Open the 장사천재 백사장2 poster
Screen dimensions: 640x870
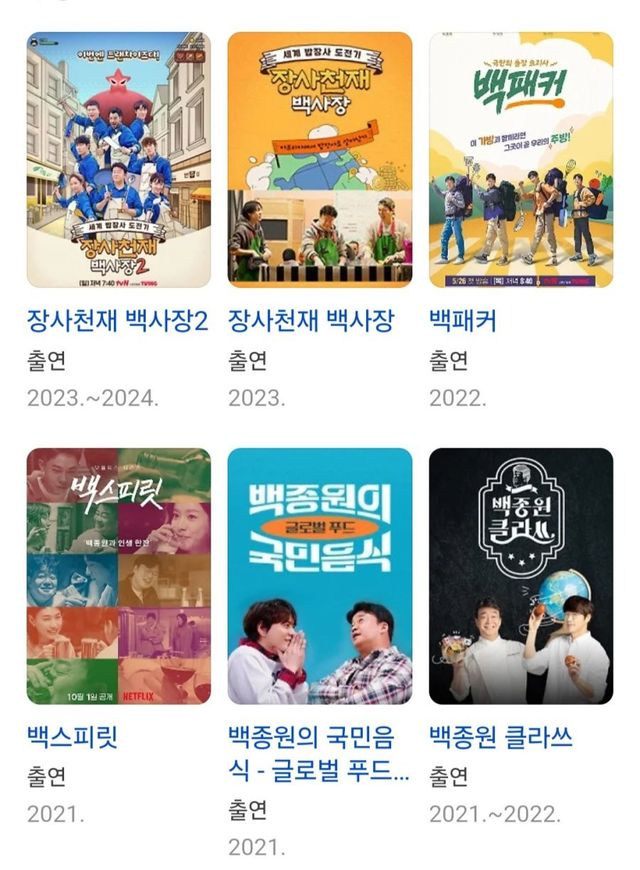pos(118,160)
